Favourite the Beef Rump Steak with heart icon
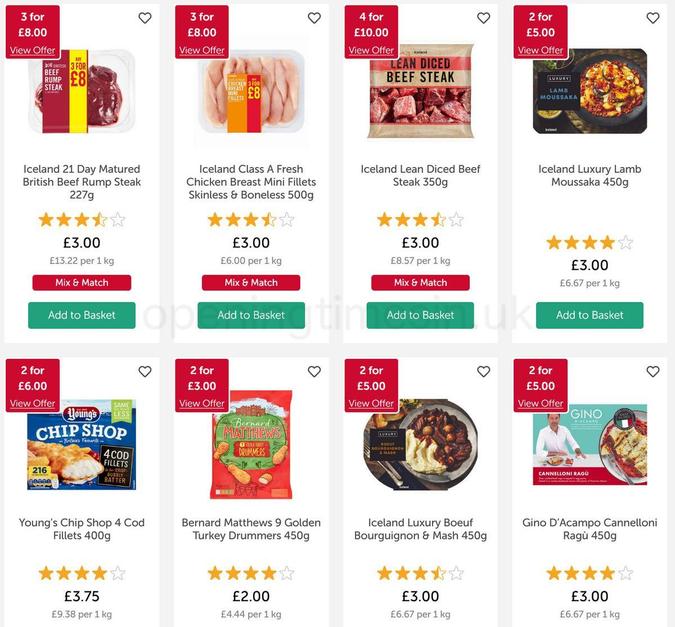Image resolution: width=675 pixels, height=627 pixels. tap(145, 18)
